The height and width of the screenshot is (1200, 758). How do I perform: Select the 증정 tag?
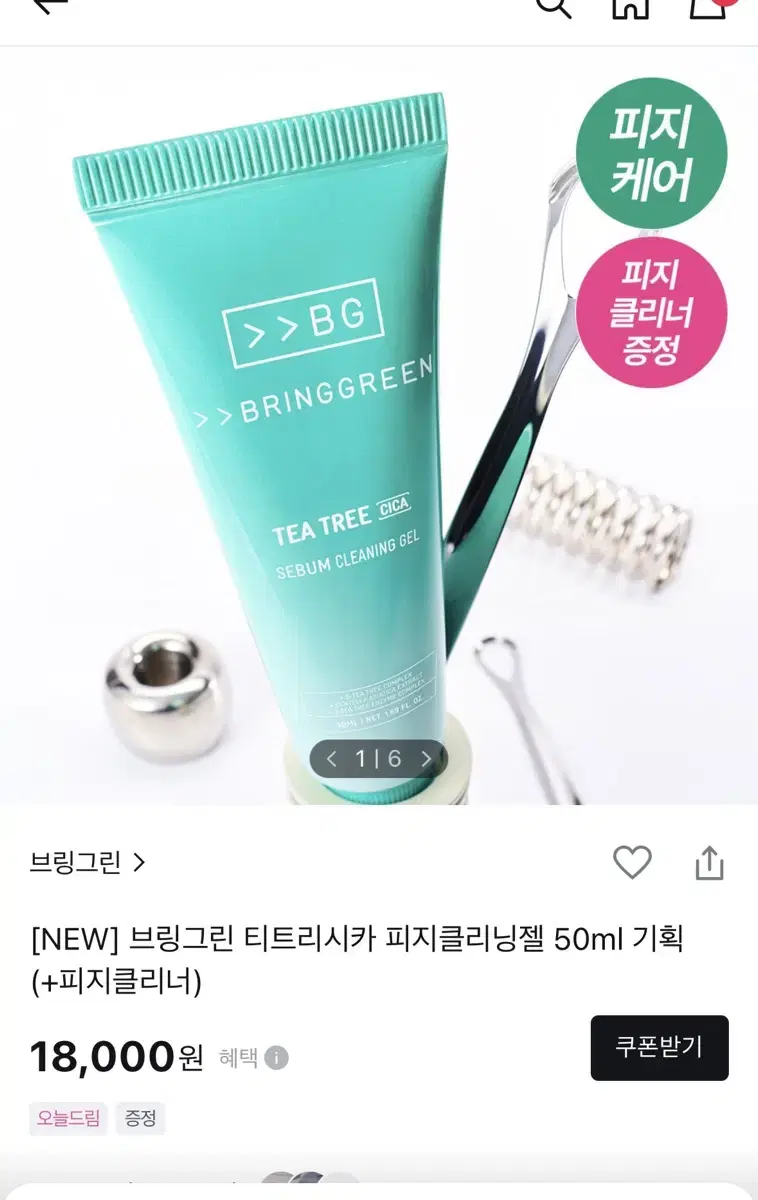click(141, 1119)
